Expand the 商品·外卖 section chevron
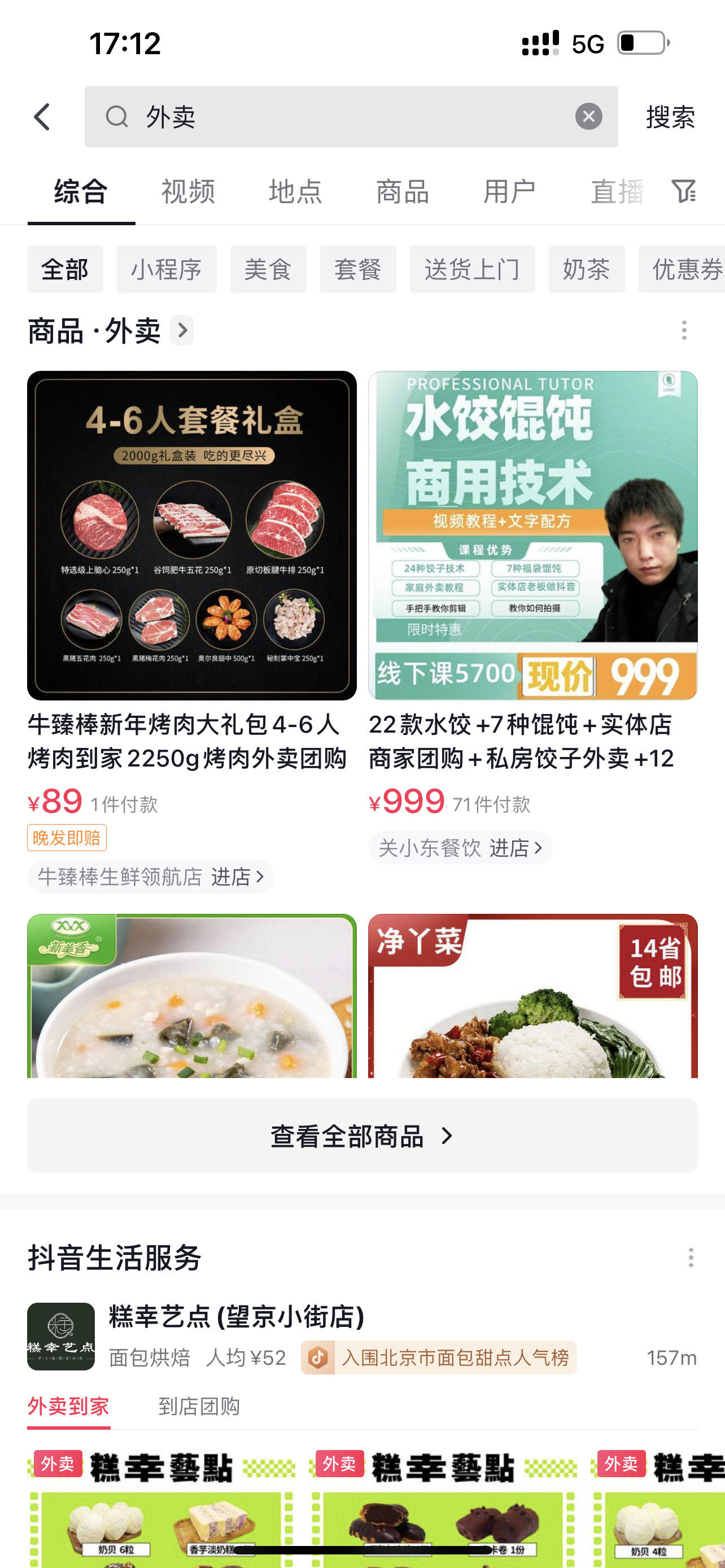The height and width of the screenshot is (1568, 725). click(x=182, y=331)
